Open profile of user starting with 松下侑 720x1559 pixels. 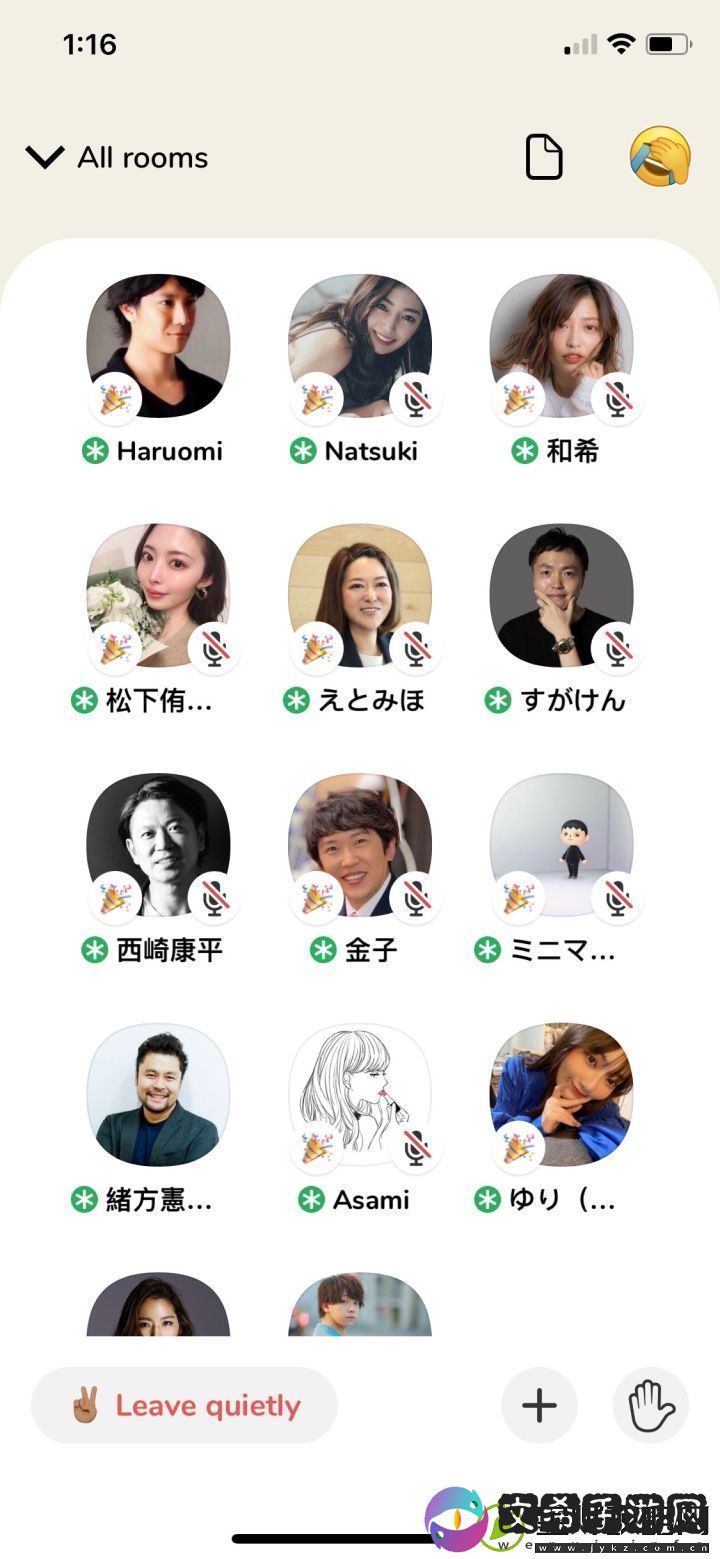coord(158,596)
